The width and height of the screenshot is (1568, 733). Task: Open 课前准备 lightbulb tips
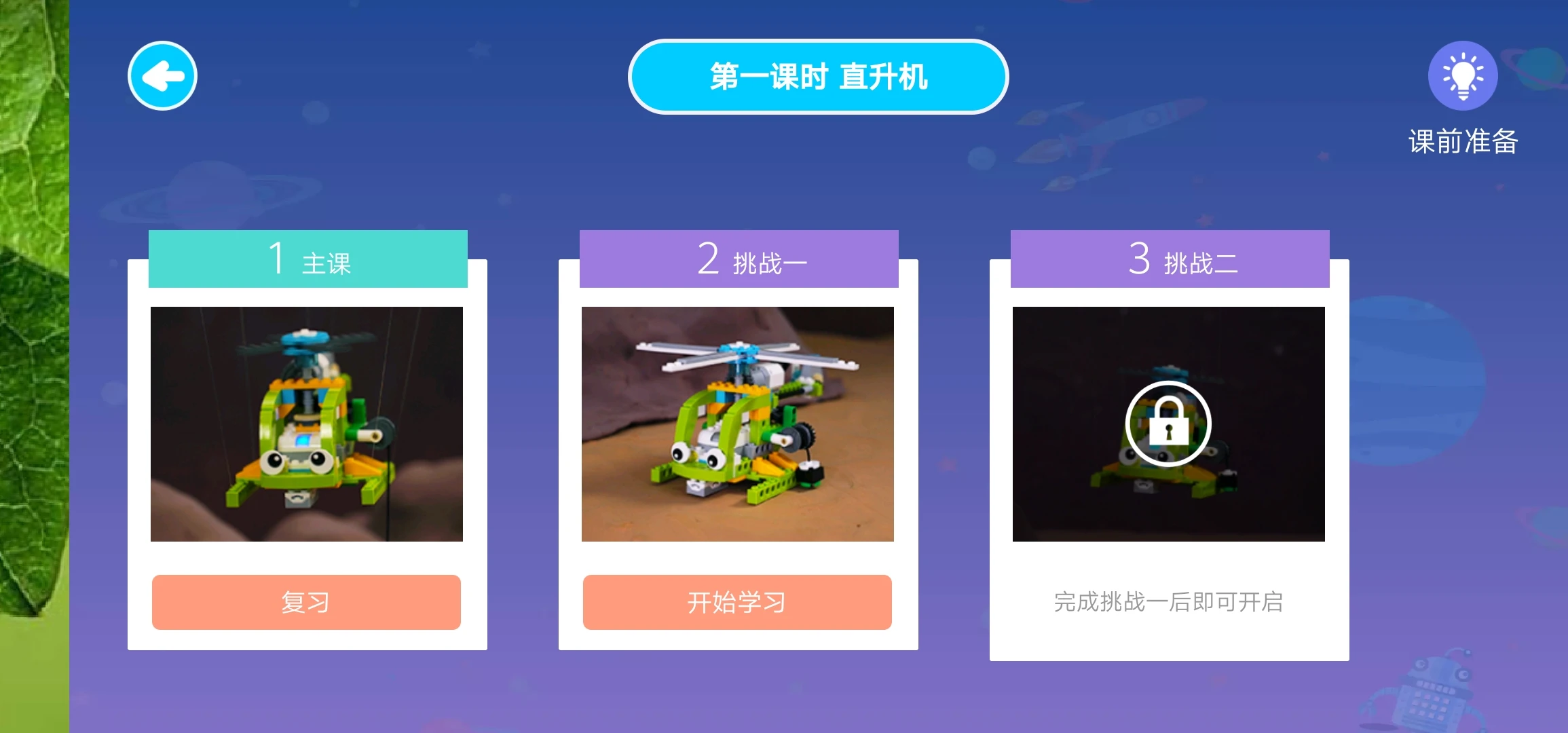pos(1462,76)
